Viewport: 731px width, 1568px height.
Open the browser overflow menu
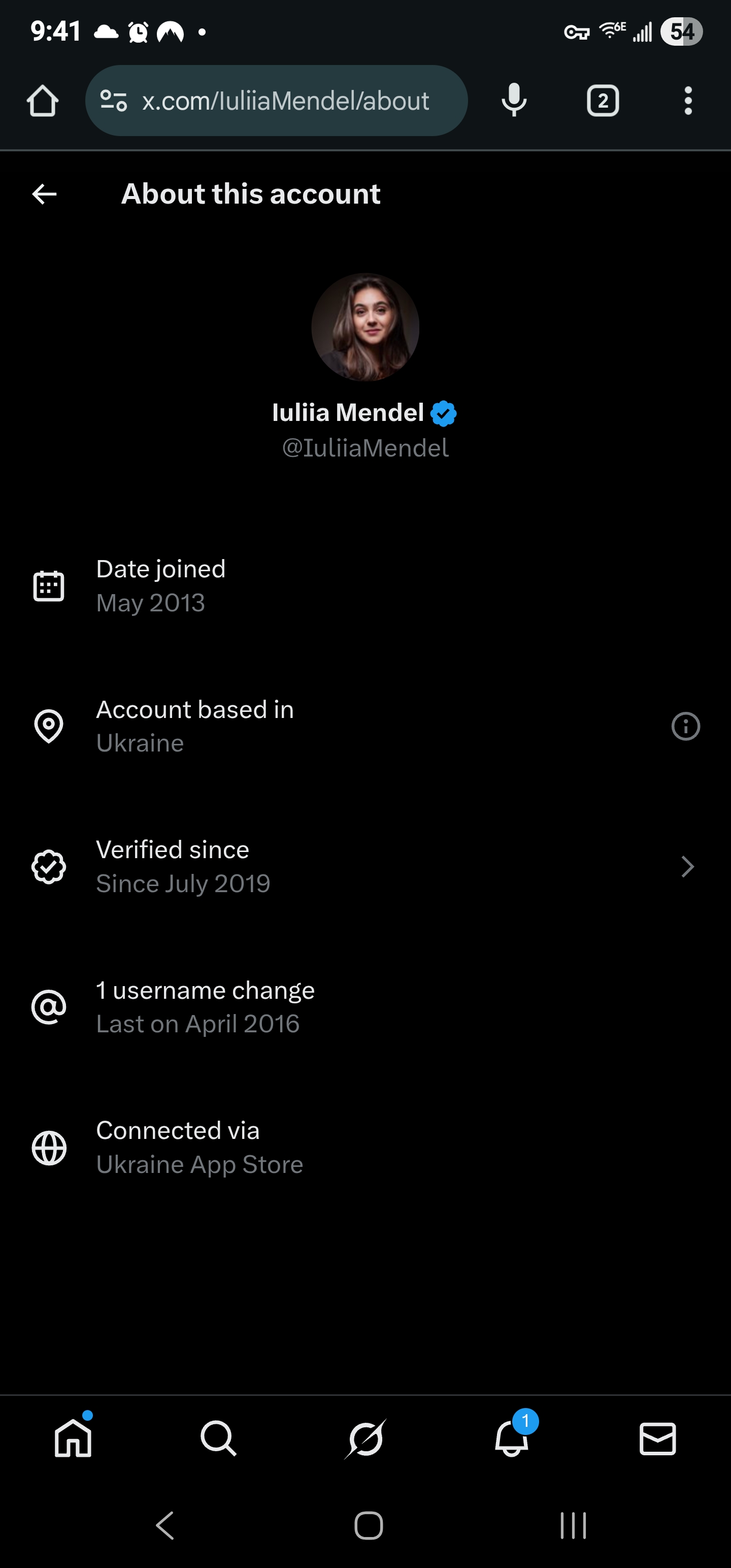[x=688, y=101]
